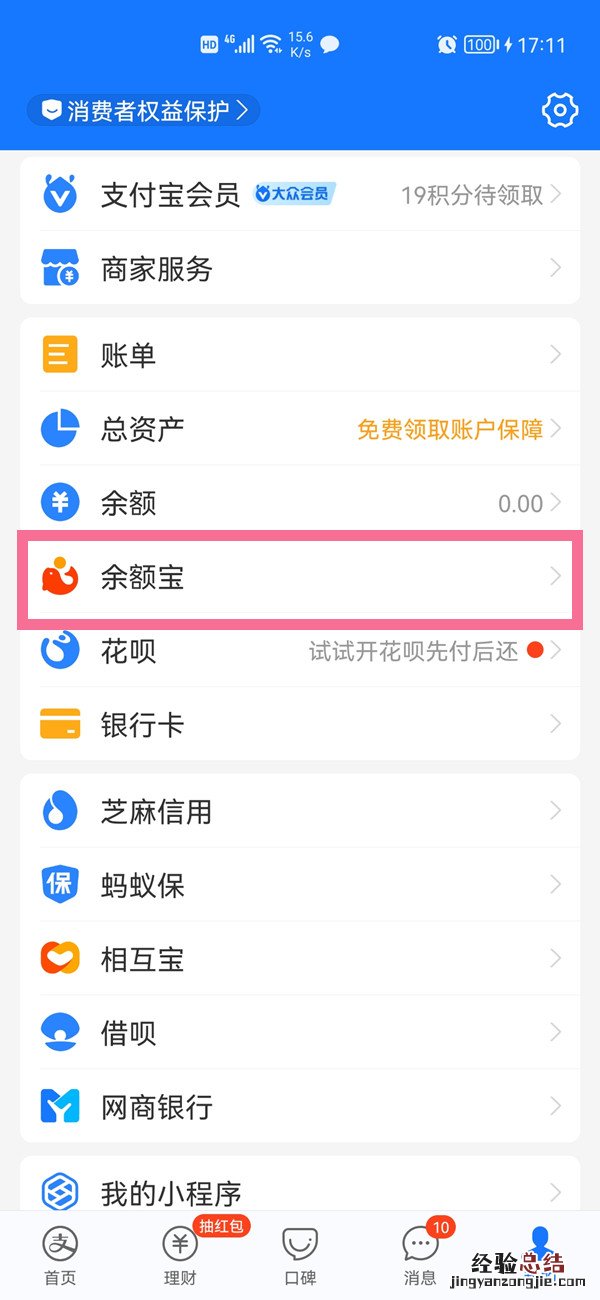The height and width of the screenshot is (1300, 600).
Task: Switch to the 首页 home tab
Action: [x=60, y=1256]
